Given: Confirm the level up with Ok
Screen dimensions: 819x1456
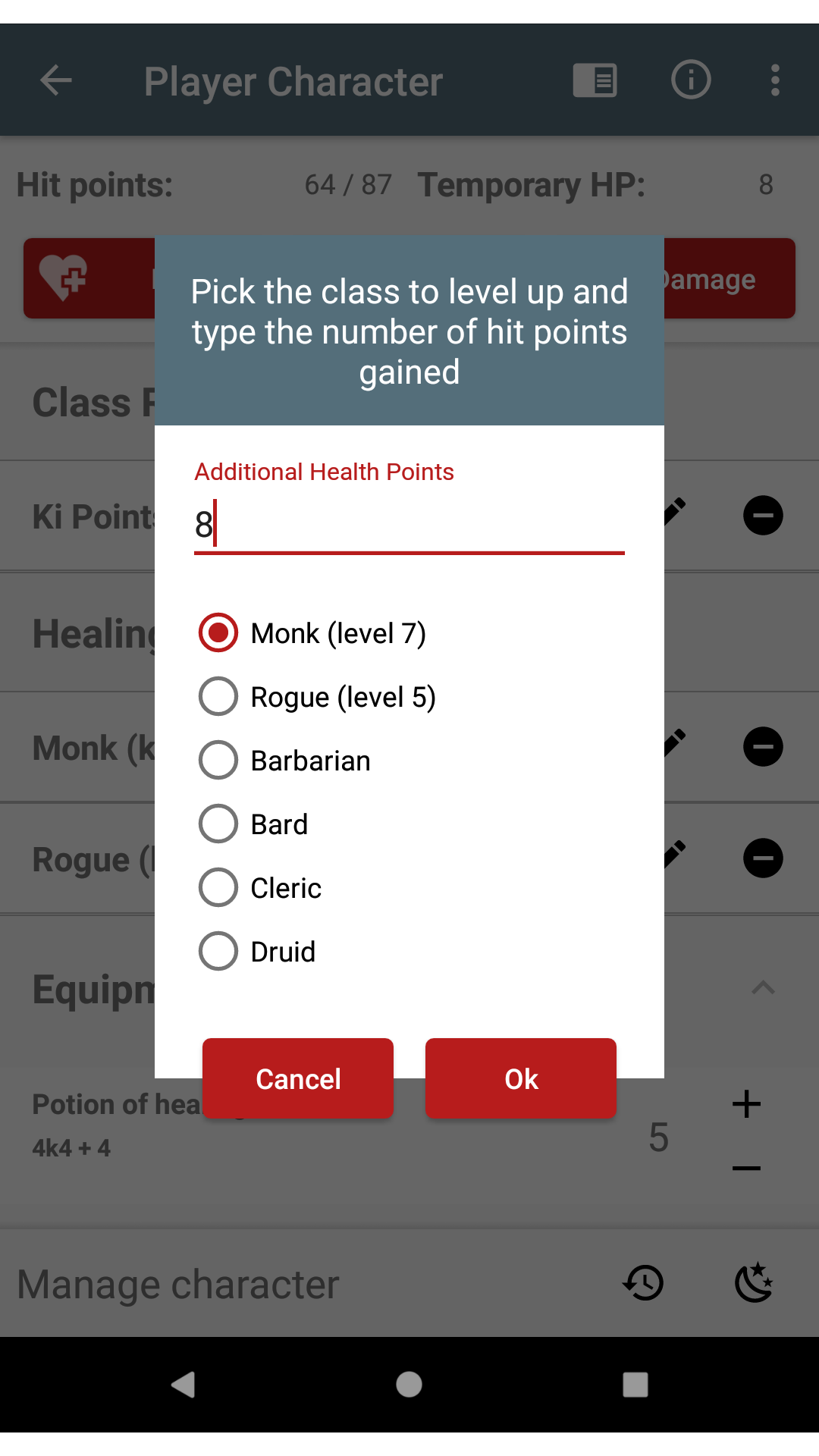Looking at the screenshot, I should click(x=520, y=1078).
